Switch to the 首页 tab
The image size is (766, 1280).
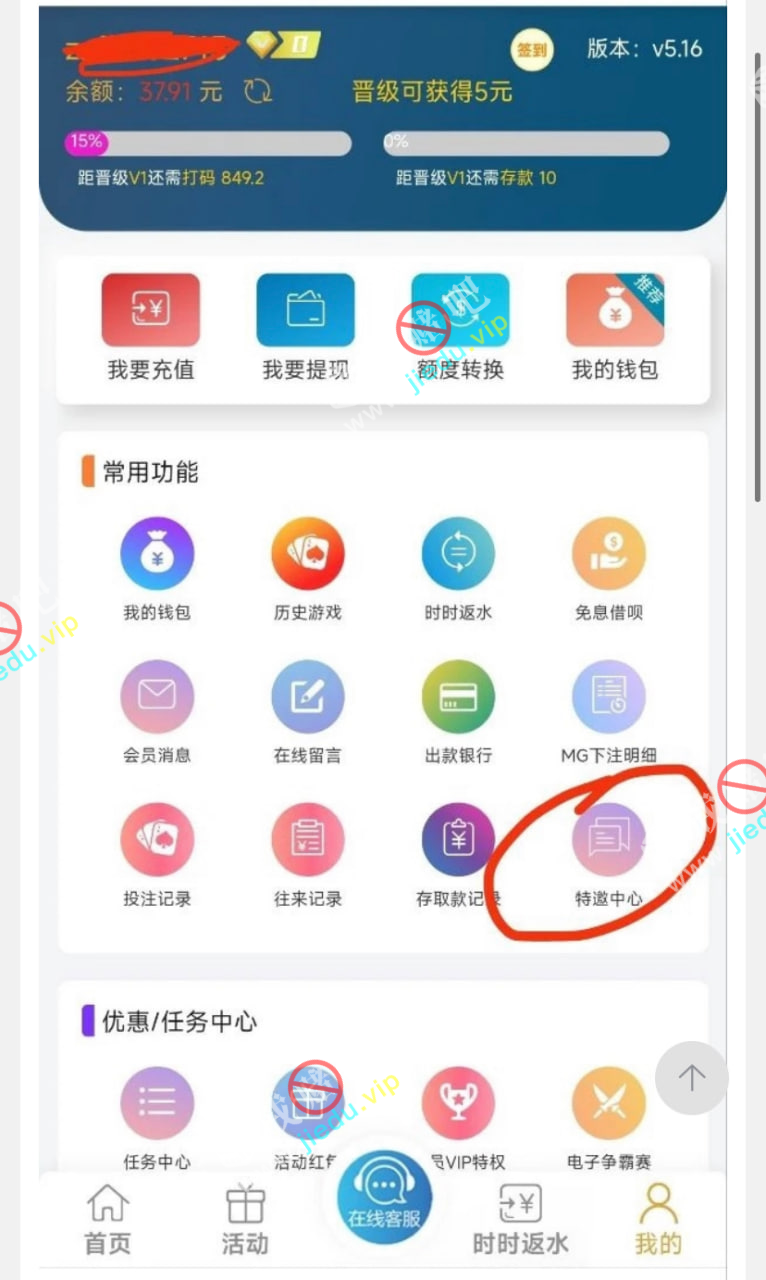tap(107, 1218)
